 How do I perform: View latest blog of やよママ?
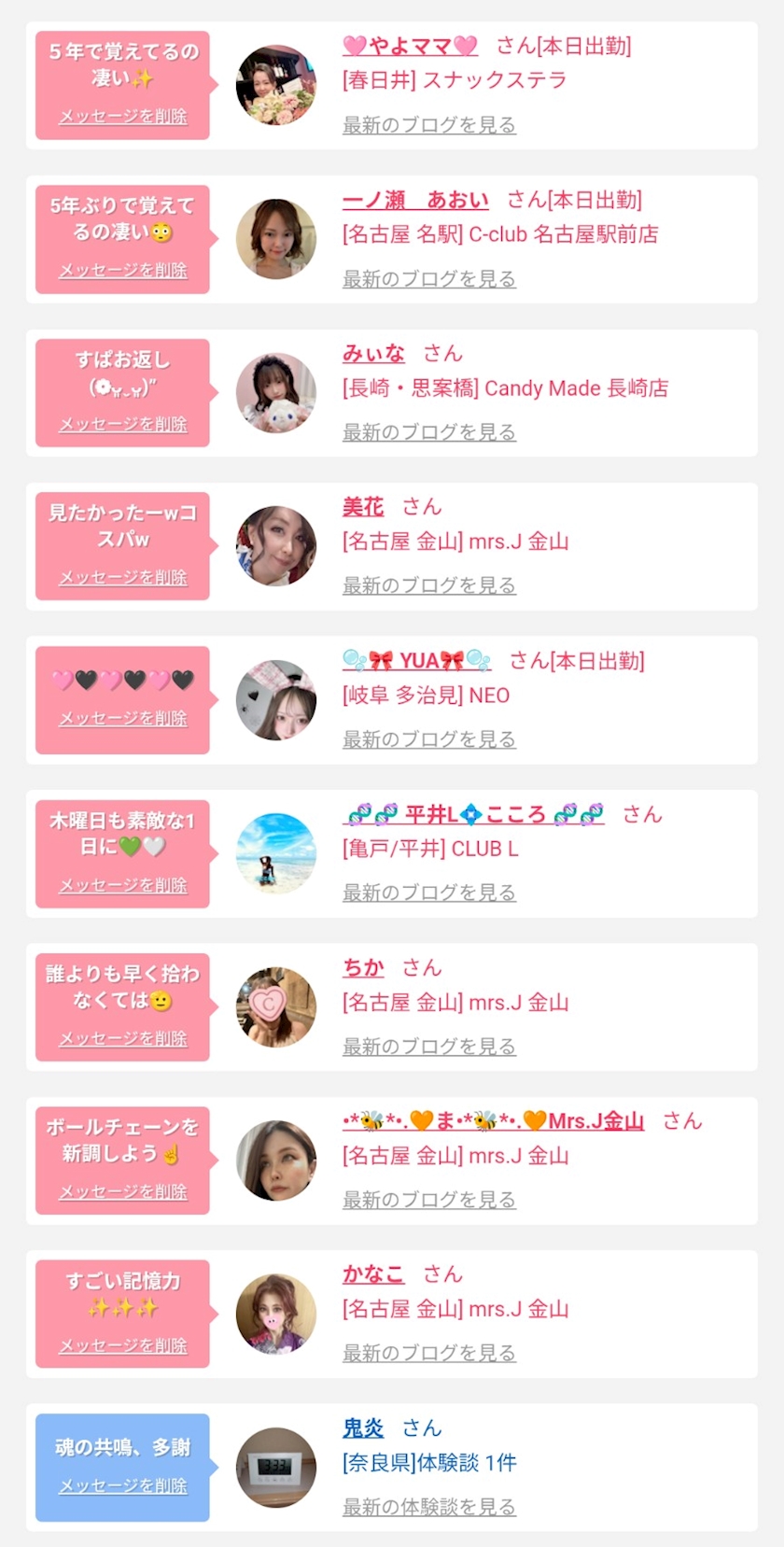428,125
